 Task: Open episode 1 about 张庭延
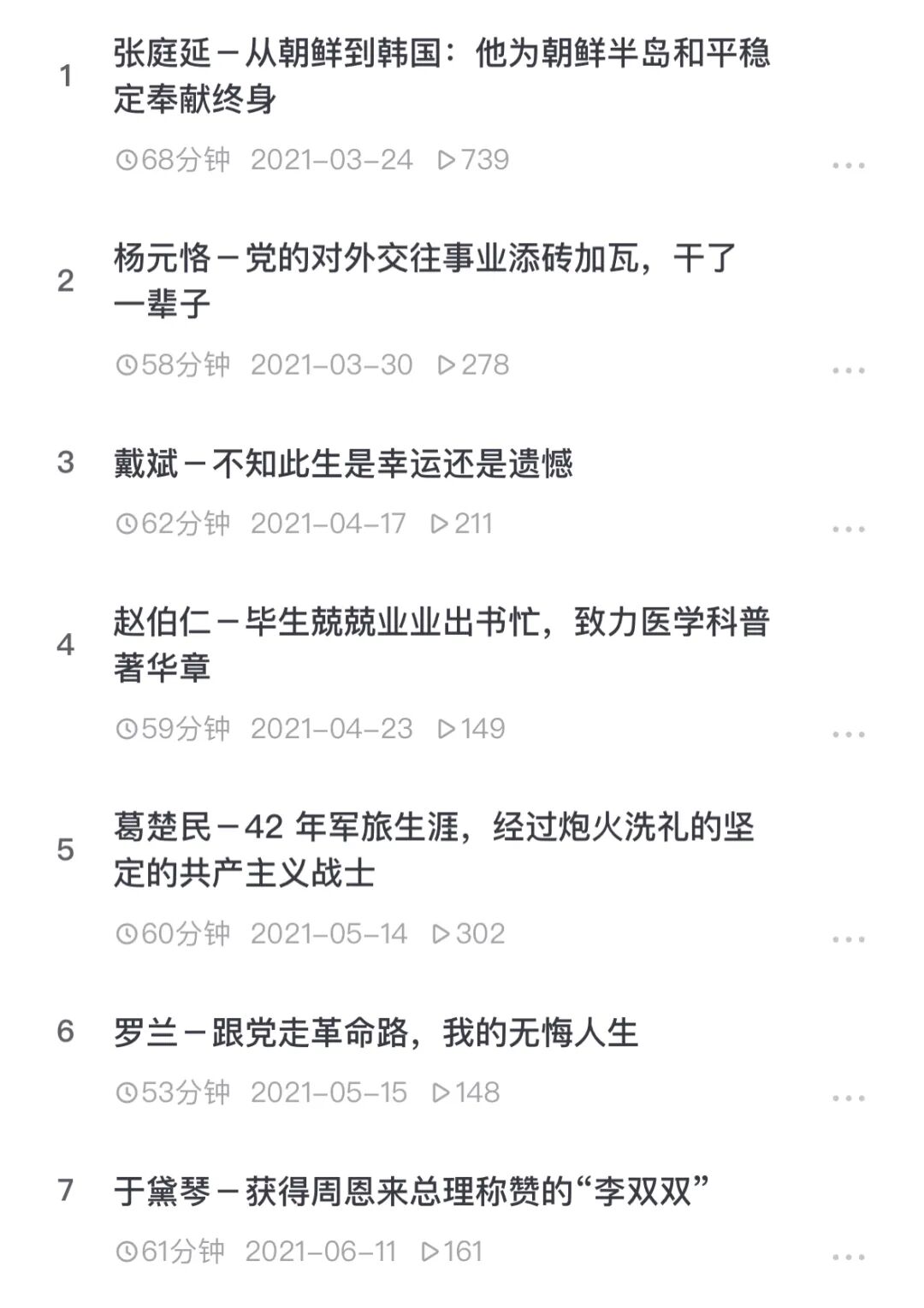click(441, 76)
